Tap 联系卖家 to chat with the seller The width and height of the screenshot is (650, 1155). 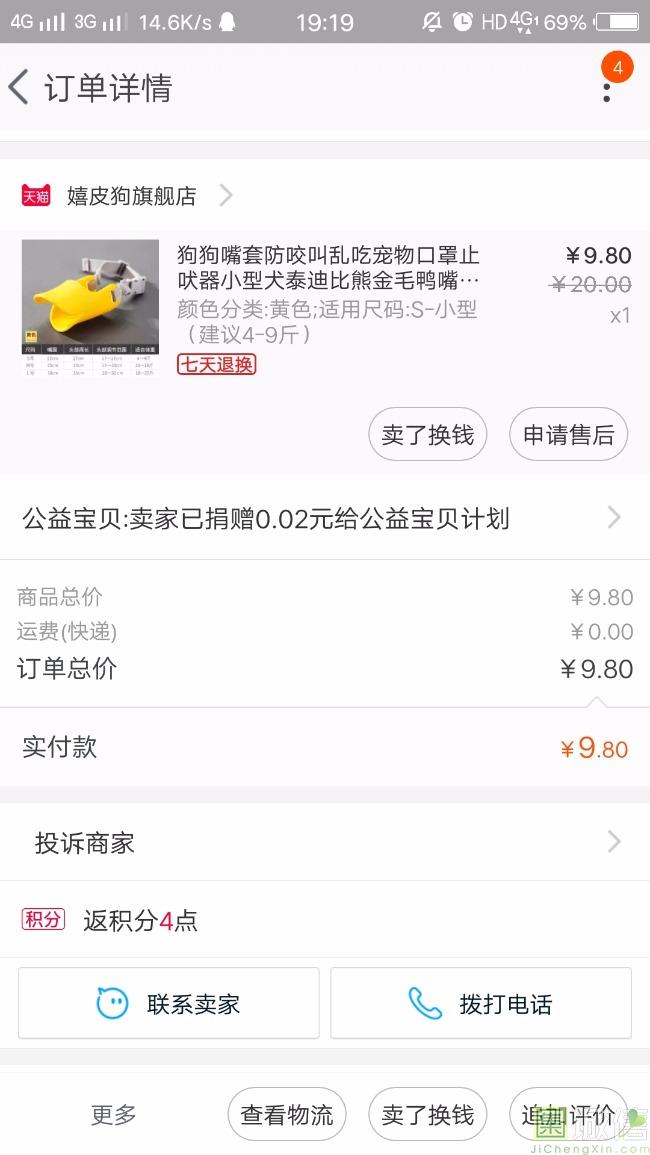point(169,1003)
